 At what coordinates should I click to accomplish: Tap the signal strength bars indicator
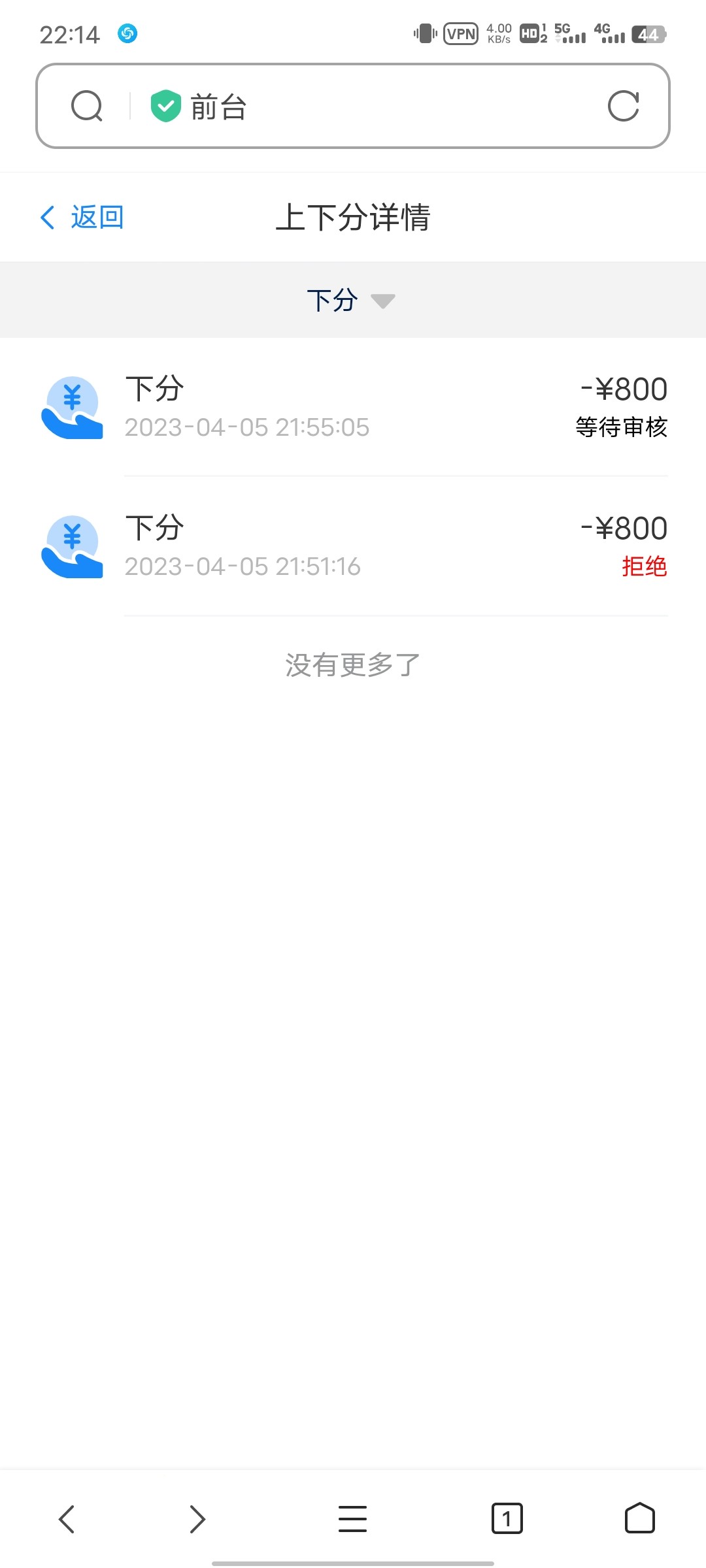point(574,36)
